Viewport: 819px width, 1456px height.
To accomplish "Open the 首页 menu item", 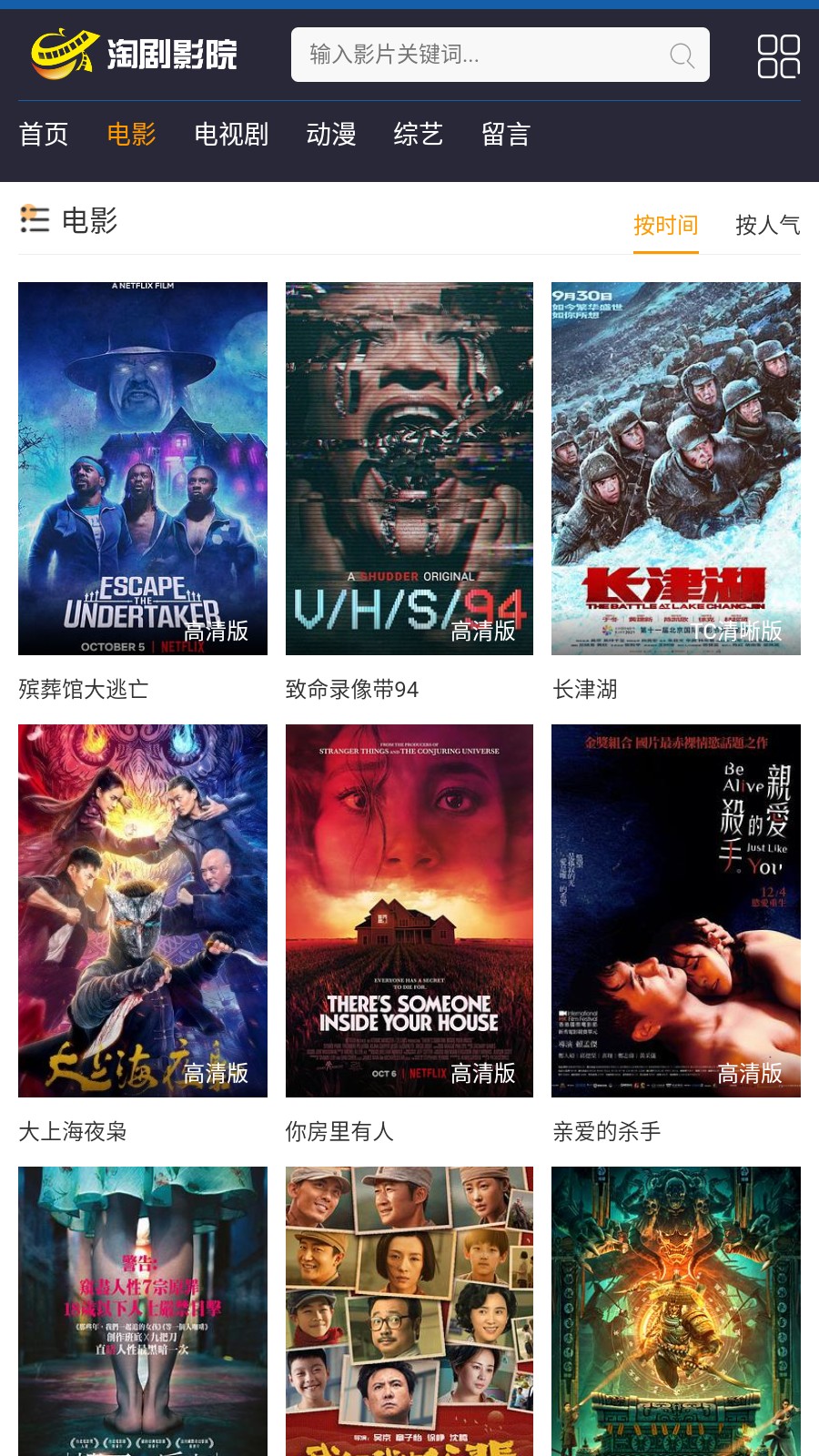I will pyautogui.click(x=43, y=135).
